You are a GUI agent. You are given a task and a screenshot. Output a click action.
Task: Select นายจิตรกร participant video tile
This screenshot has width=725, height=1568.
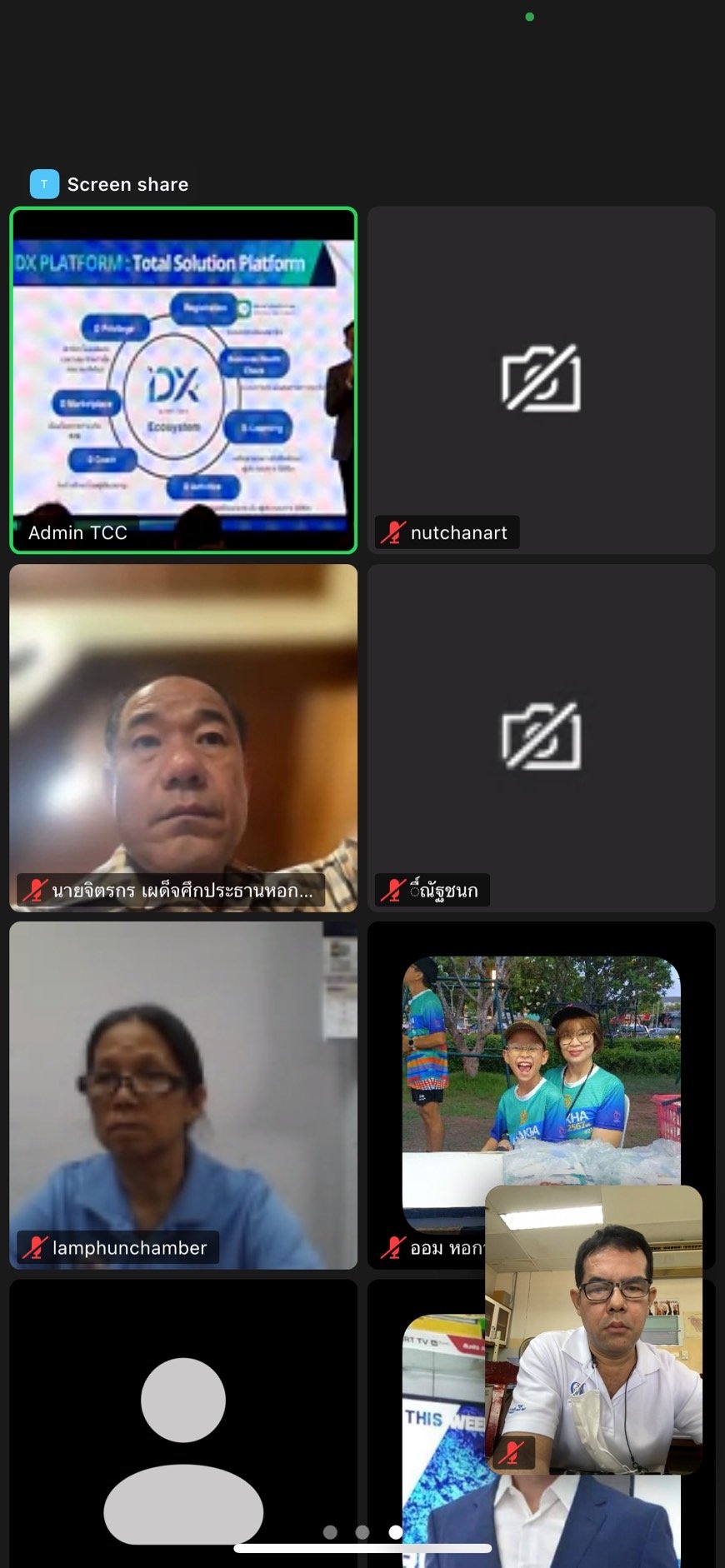(183, 737)
